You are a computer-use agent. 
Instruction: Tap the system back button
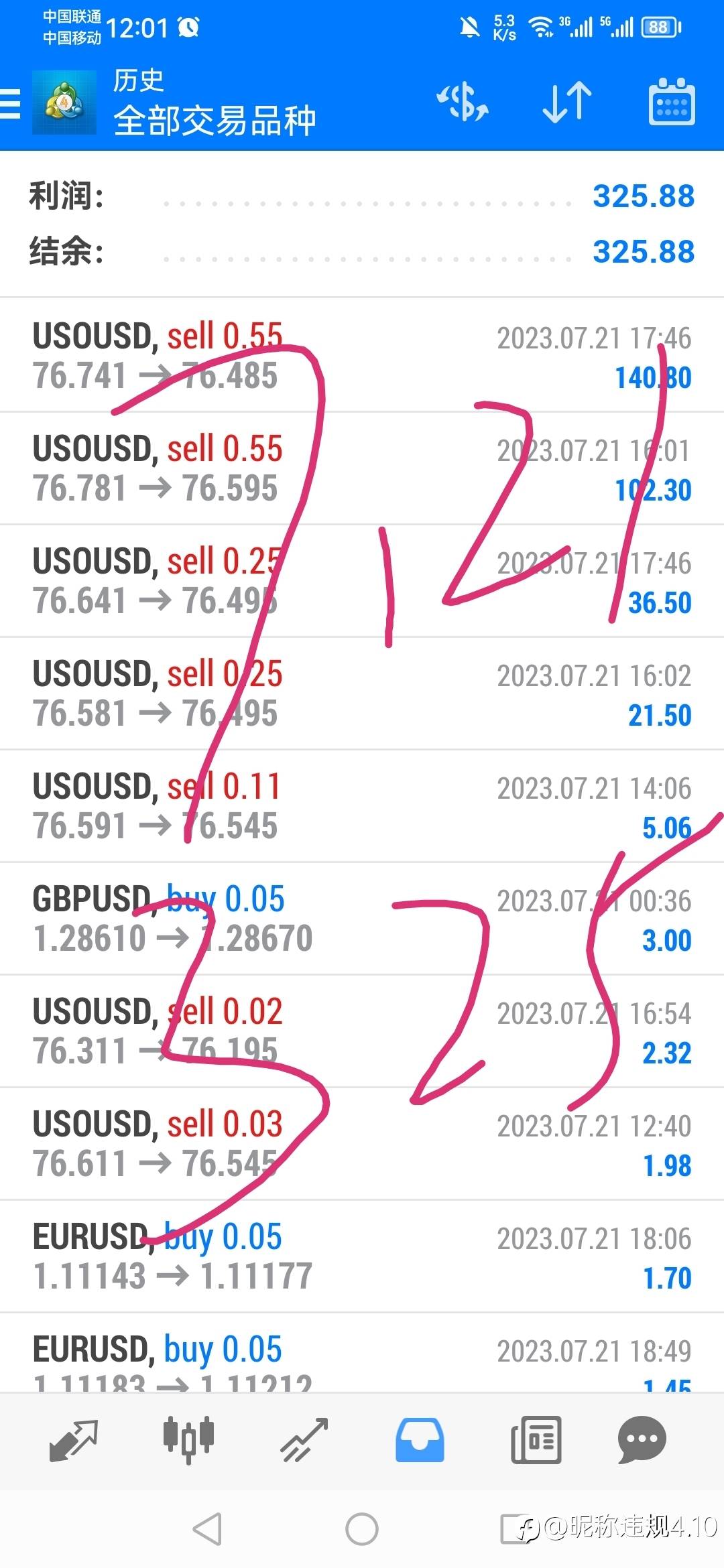pos(207,1529)
